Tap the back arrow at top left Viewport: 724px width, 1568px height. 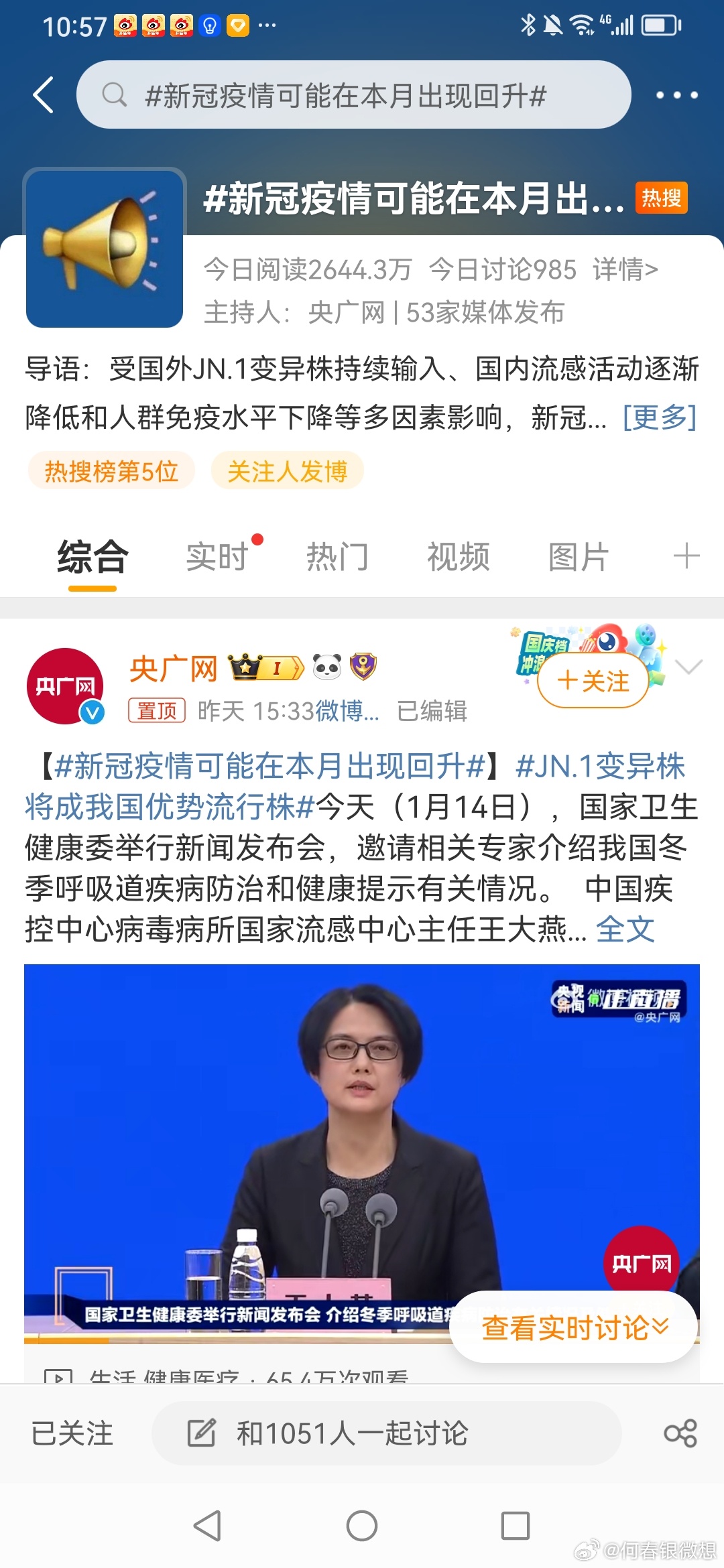(x=44, y=94)
